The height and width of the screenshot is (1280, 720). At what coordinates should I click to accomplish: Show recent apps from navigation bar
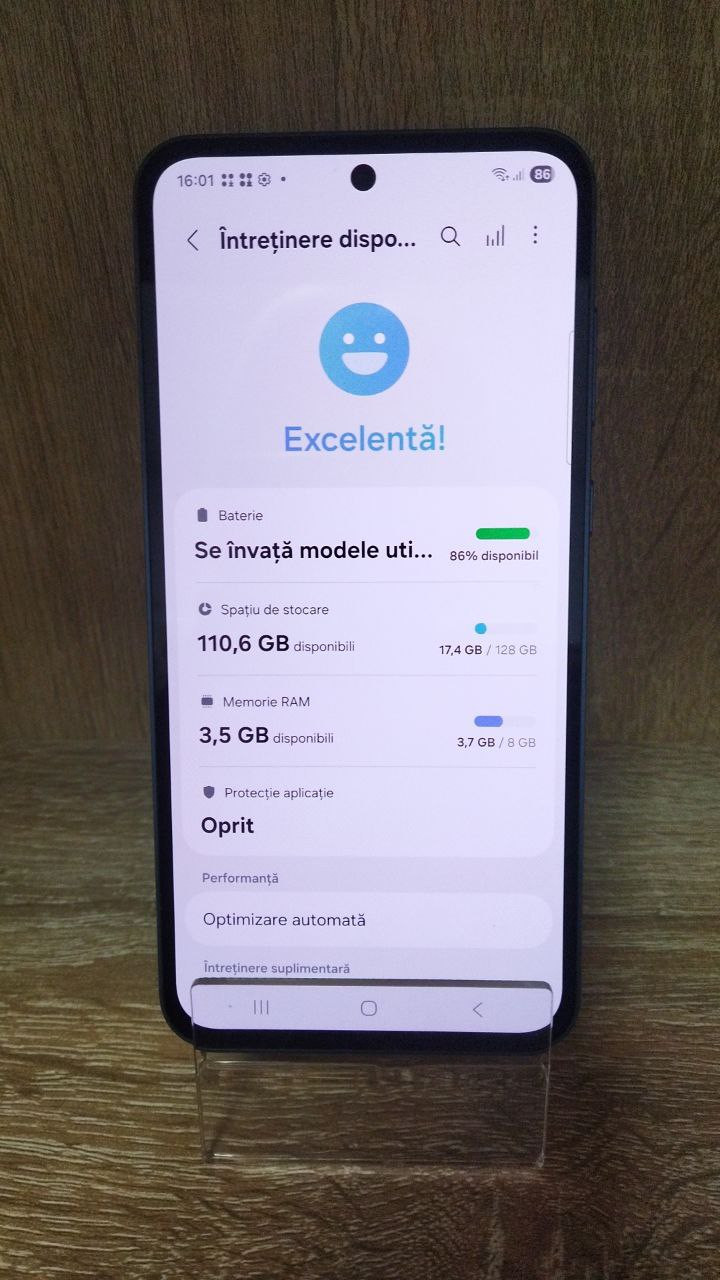pyautogui.click(x=261, y=1008)
